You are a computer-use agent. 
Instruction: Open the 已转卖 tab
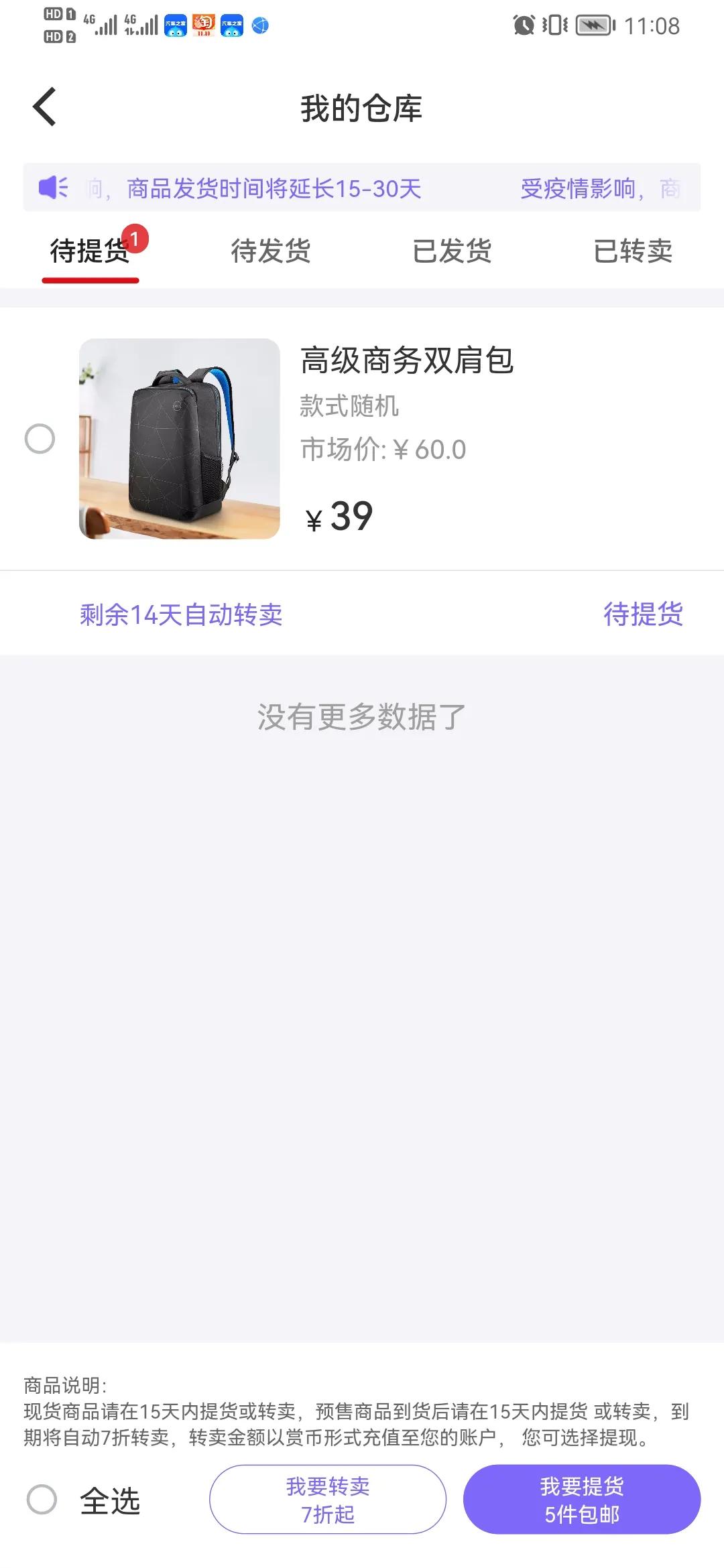[x=635, y=253]
